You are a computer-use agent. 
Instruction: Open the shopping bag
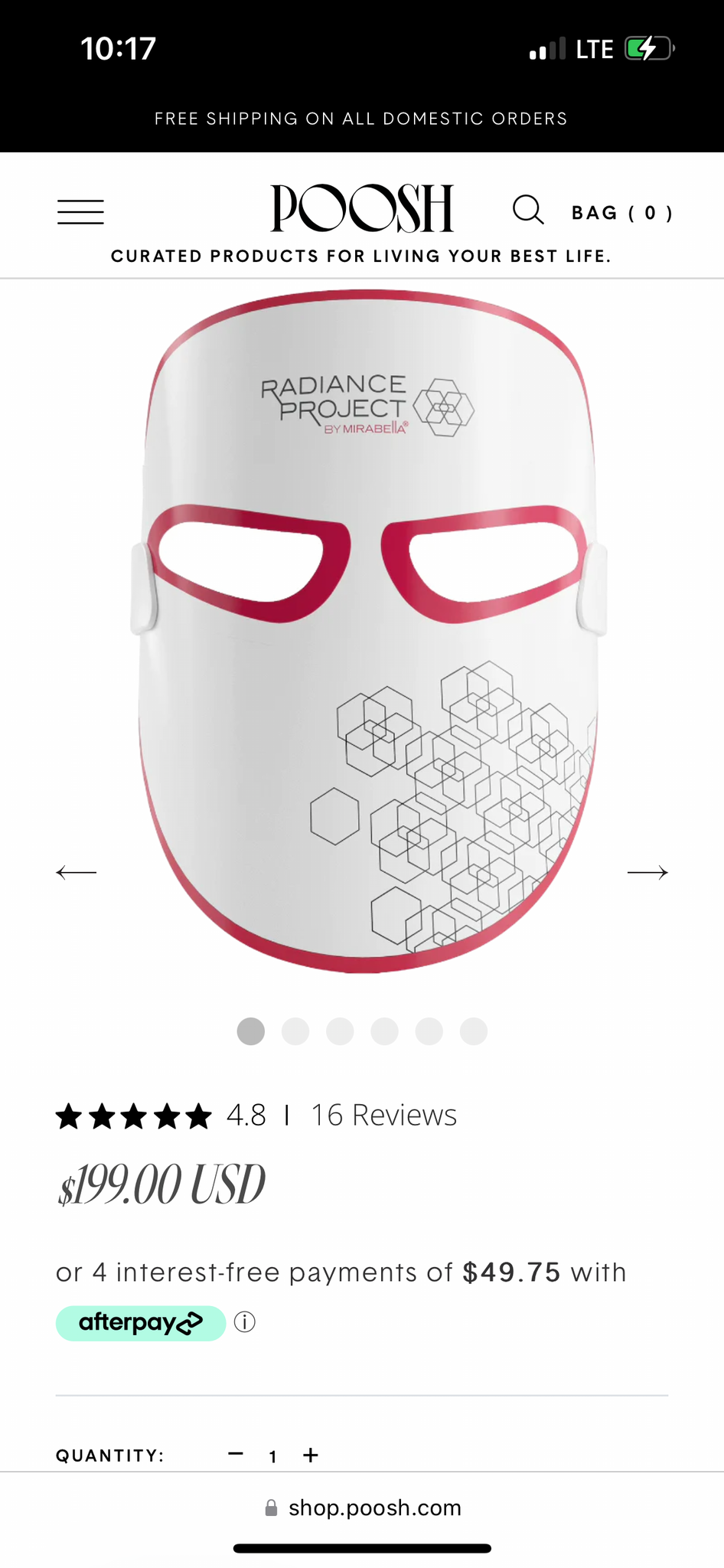pos(621,213)
